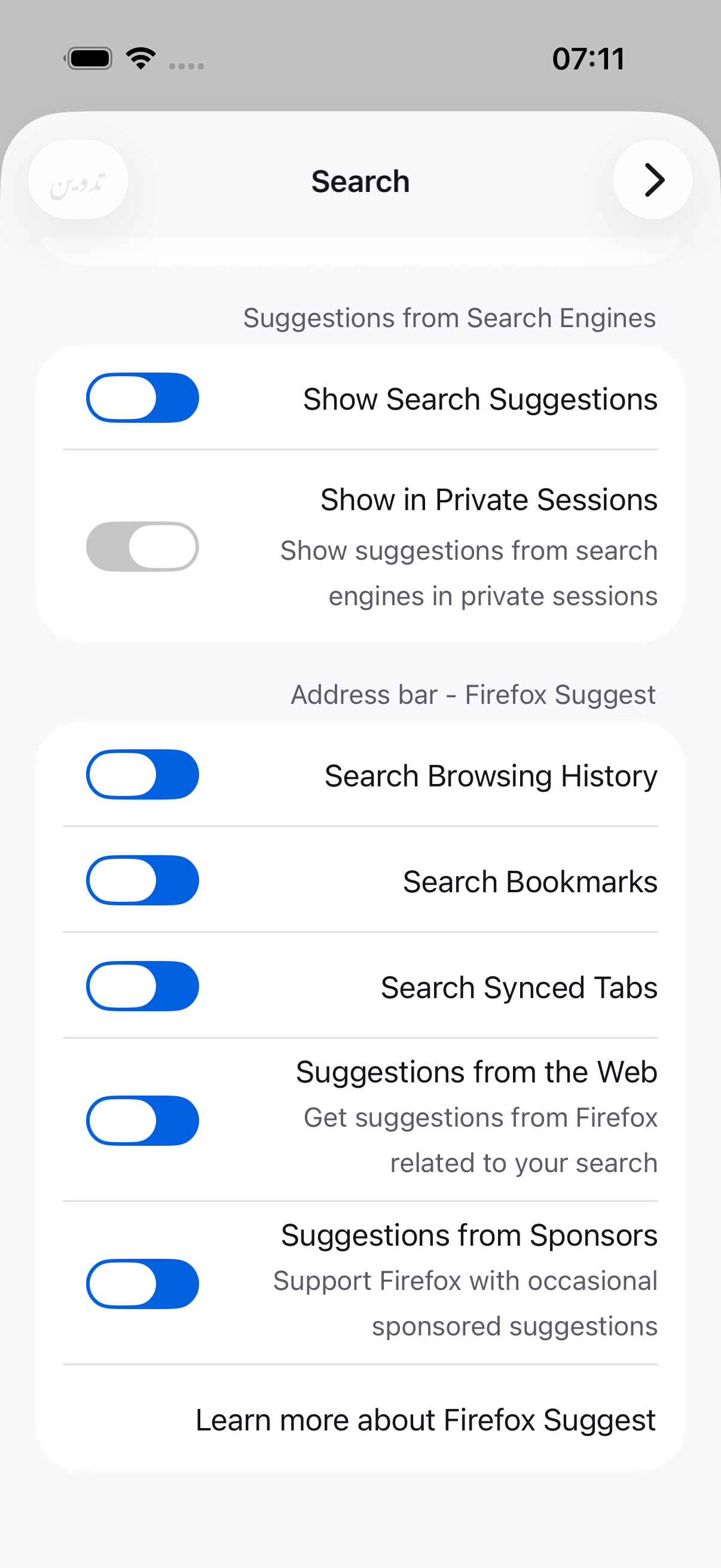Switch off Search Synced Tabs
Image resolution: width=721 pixels, height=1568 pixels.
click(x=142, y=986)
